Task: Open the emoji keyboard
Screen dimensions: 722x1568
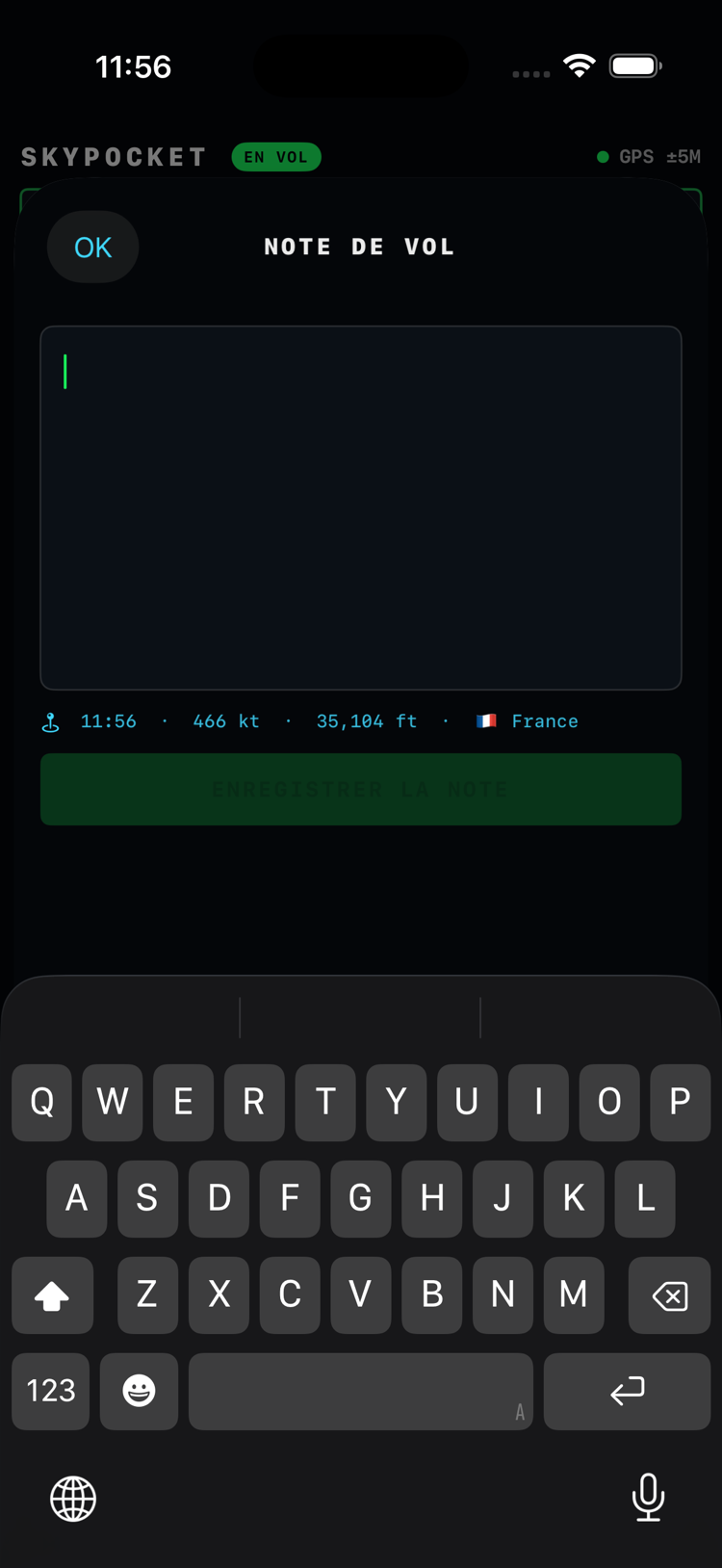Action: pyautogui.click(x=139, y=1391)
